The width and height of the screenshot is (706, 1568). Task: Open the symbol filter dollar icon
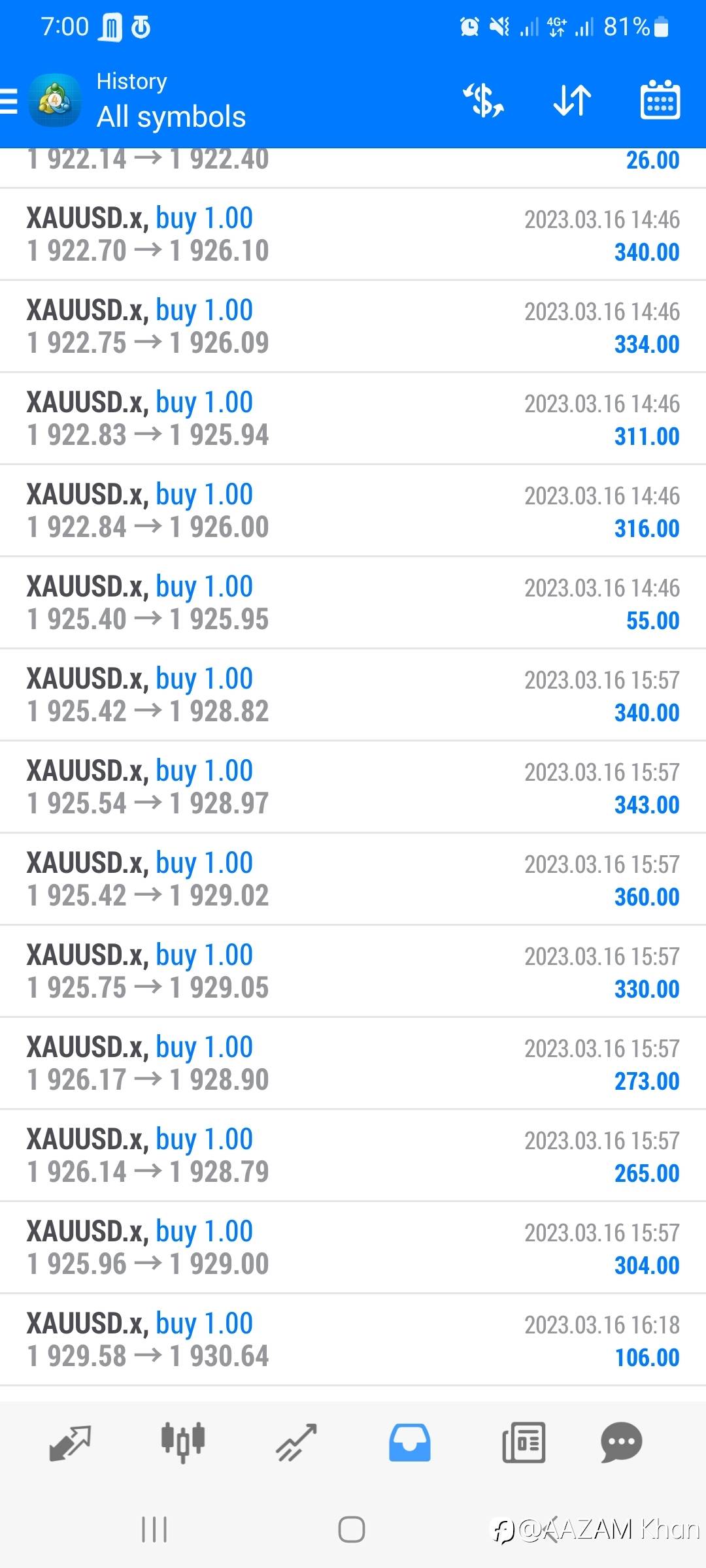click(x=483, y=100)
